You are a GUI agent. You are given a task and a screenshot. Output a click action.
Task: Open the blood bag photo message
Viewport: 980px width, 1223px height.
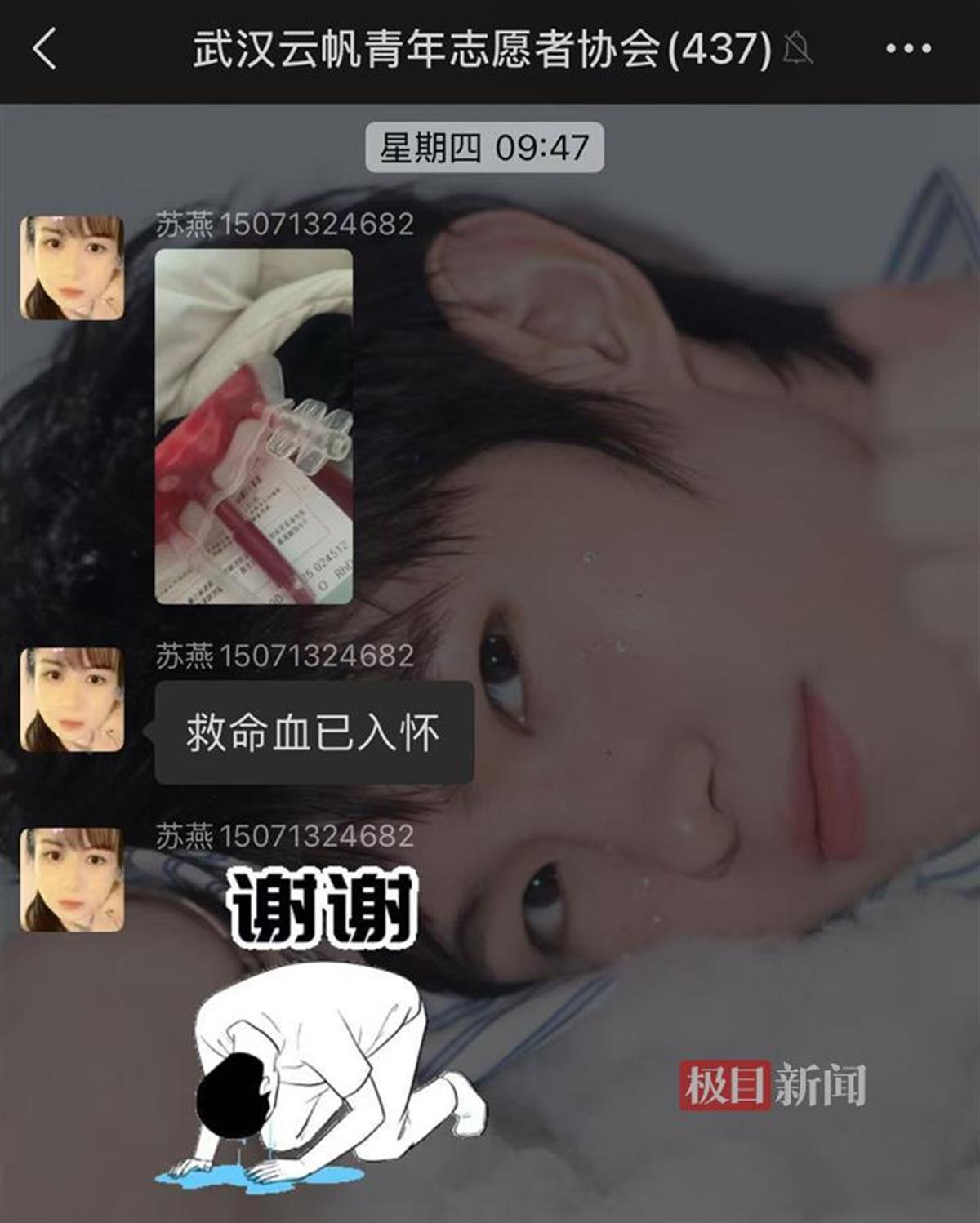pos(254,426)
